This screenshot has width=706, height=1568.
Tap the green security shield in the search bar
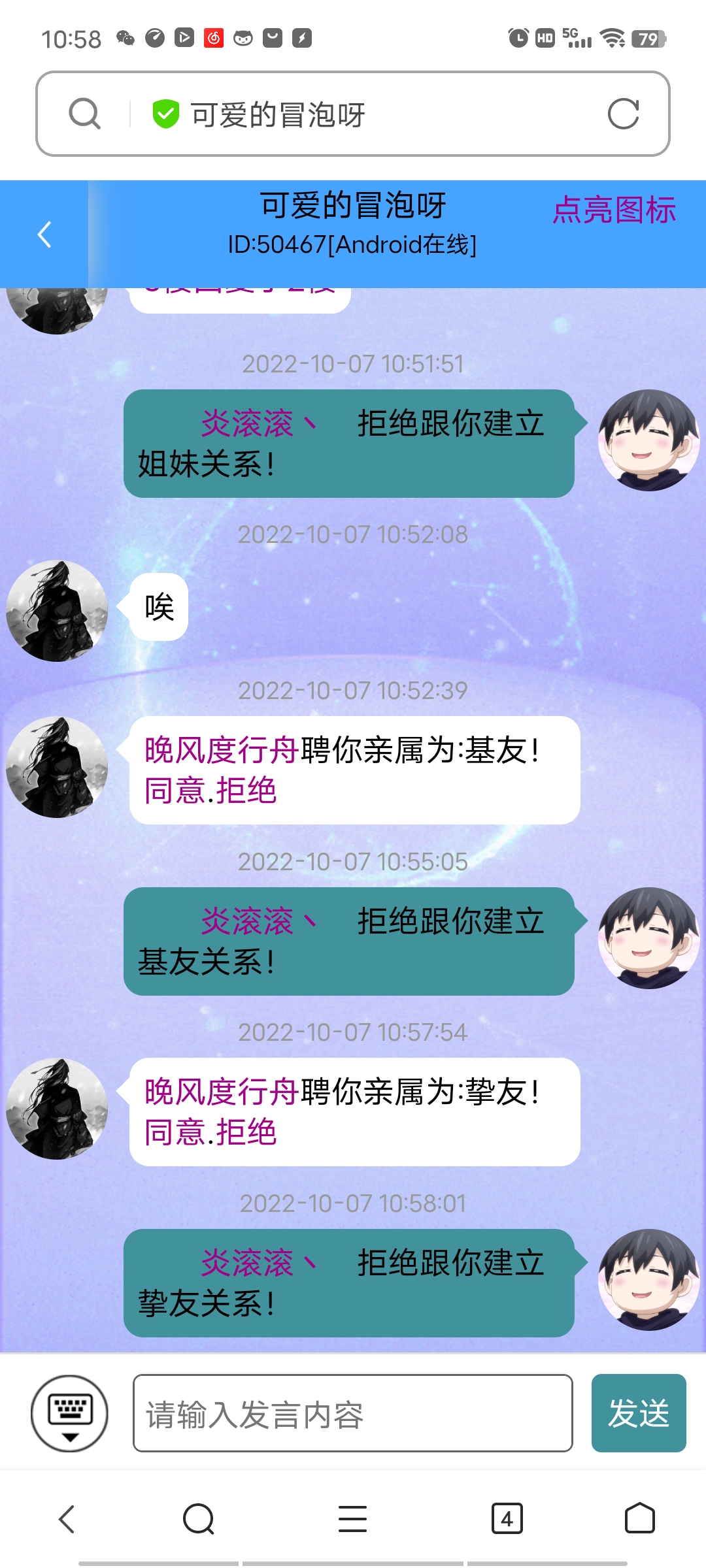pyautogui.click(x=165, y=114)
